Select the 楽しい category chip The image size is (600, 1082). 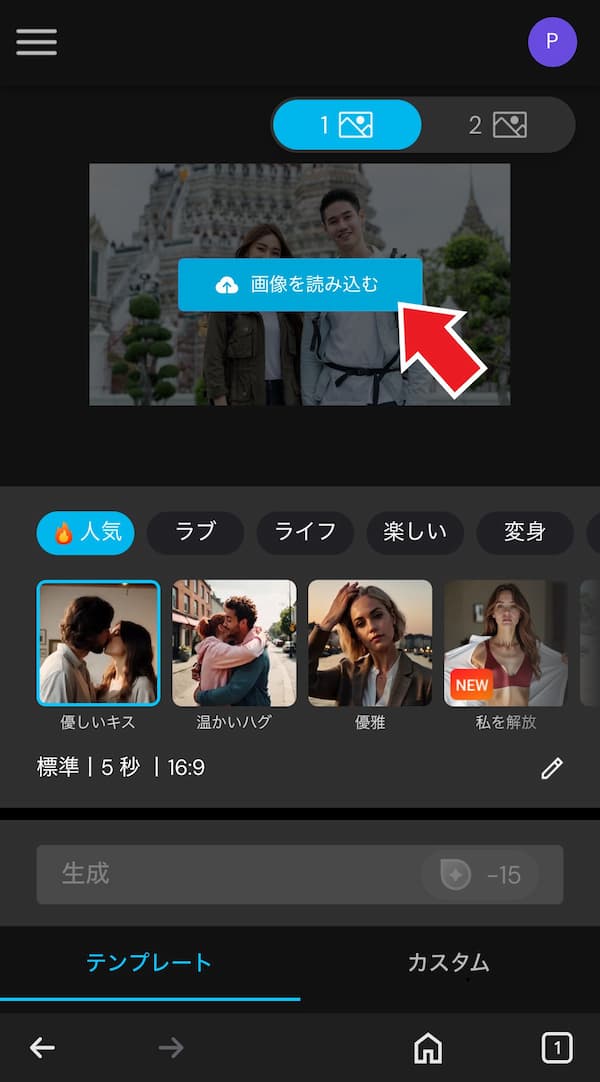pyautogui.click(x=415, y=533)
